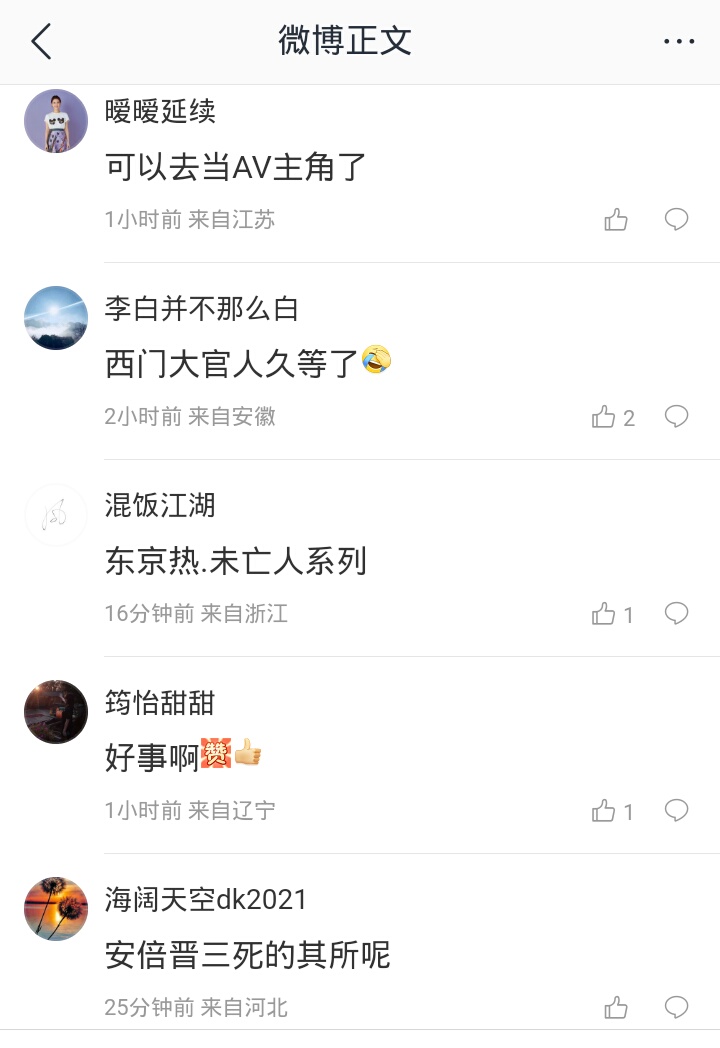Like the comment by 筠怡甜甜
The height and width of the screenshot is (1048, 720).
604,811
